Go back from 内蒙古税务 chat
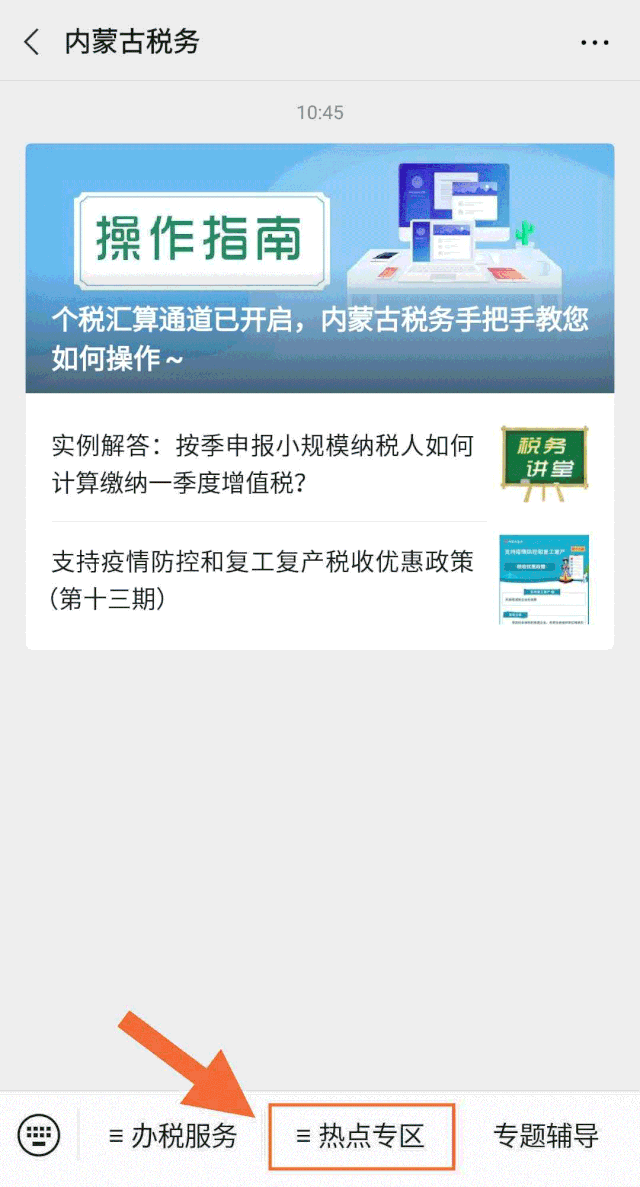The width and height of the screenshot is (640, 1187). 32,42
